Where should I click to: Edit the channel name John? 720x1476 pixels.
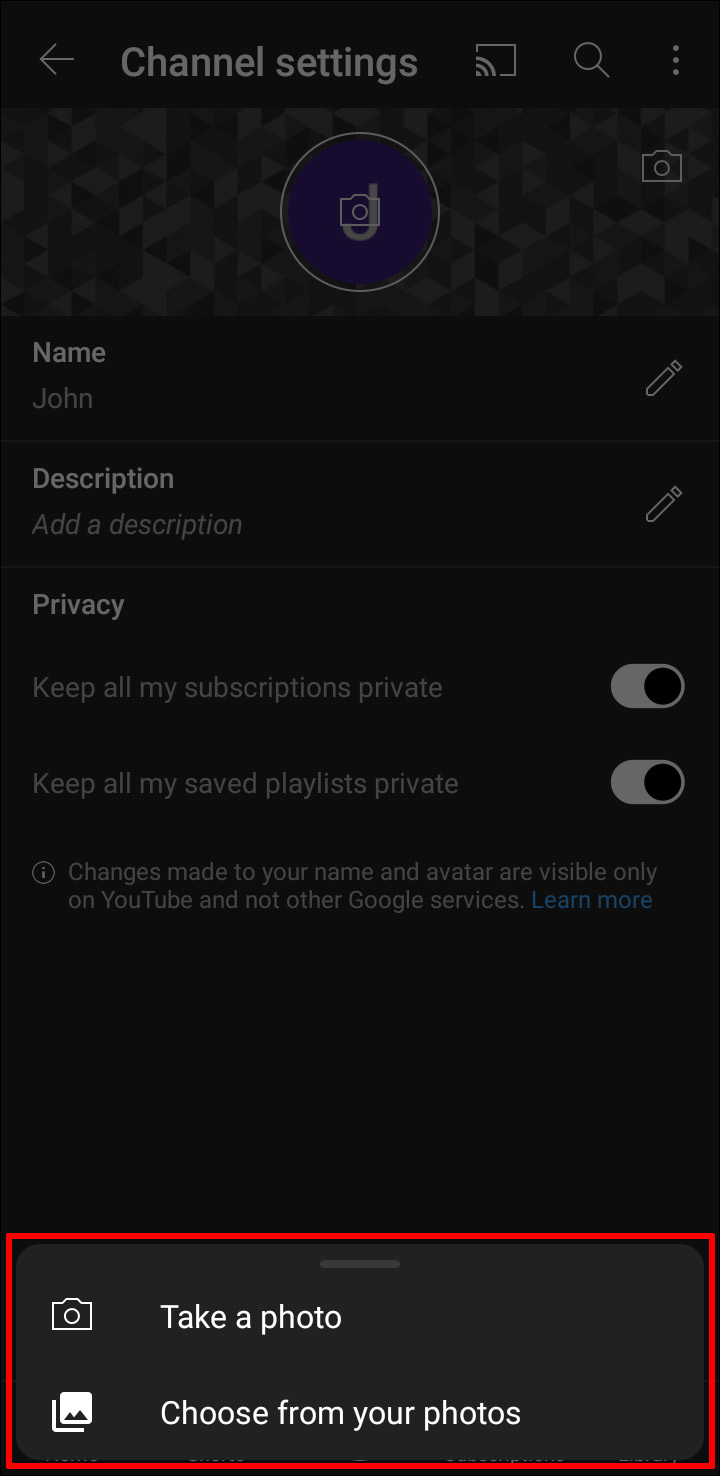(x=663, y=378)
